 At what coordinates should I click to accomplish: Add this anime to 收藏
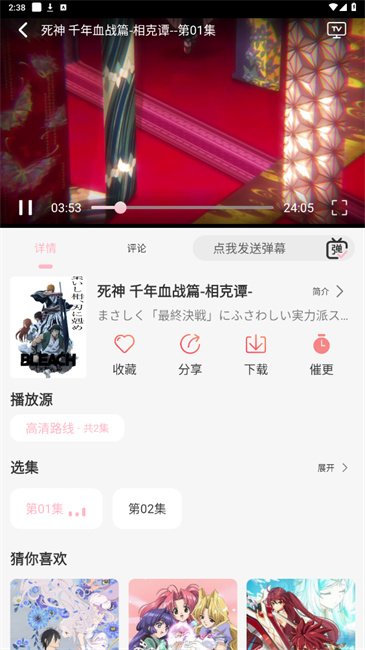pos(124,355)
